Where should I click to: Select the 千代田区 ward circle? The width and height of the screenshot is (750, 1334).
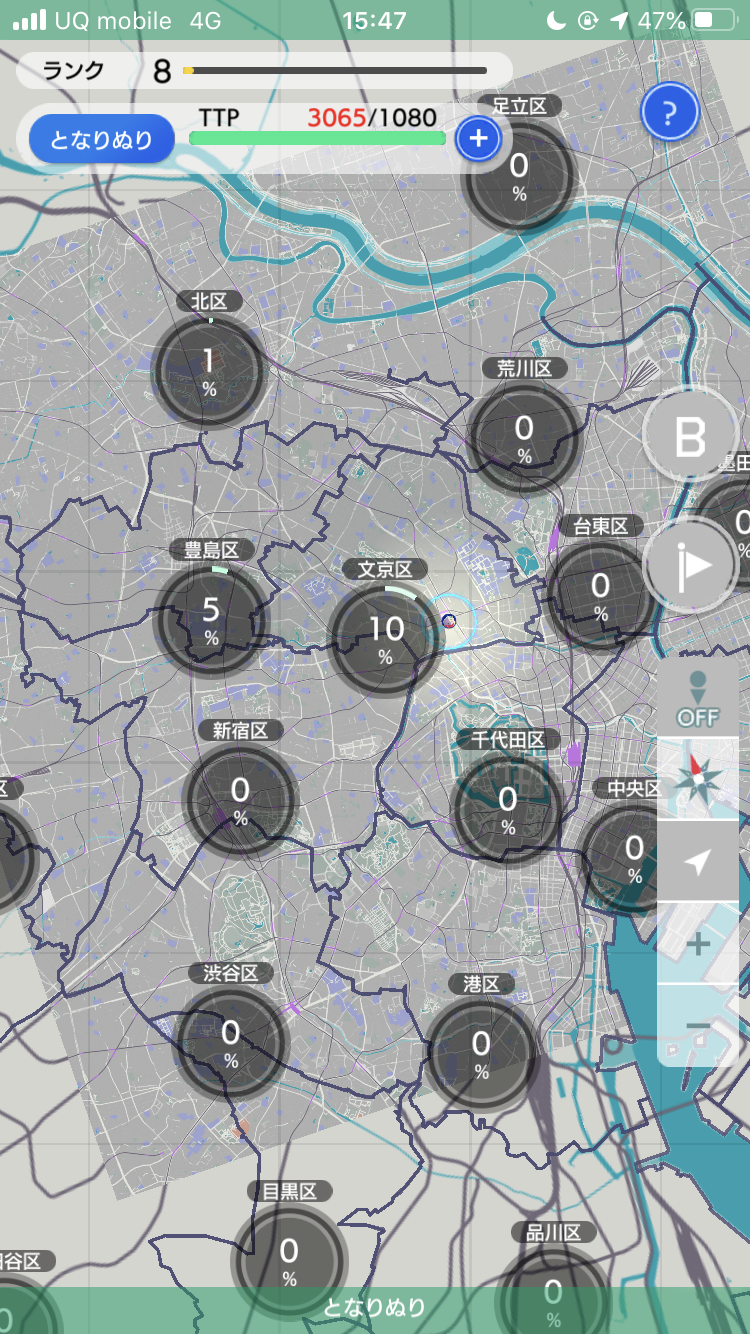508,808
